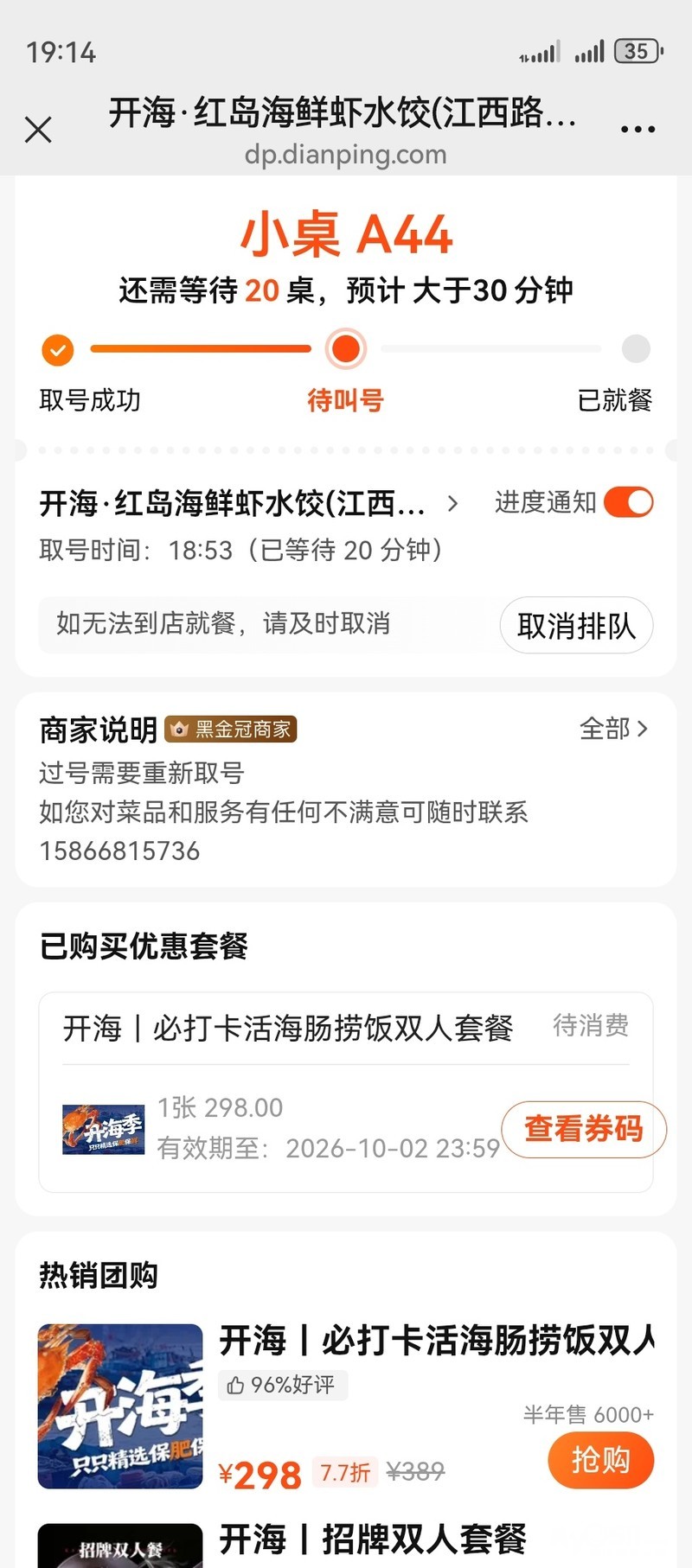Tap 查看券码 to view coupon code
The height and width of the screenshot is (1568, 692).
(584, 1128)
